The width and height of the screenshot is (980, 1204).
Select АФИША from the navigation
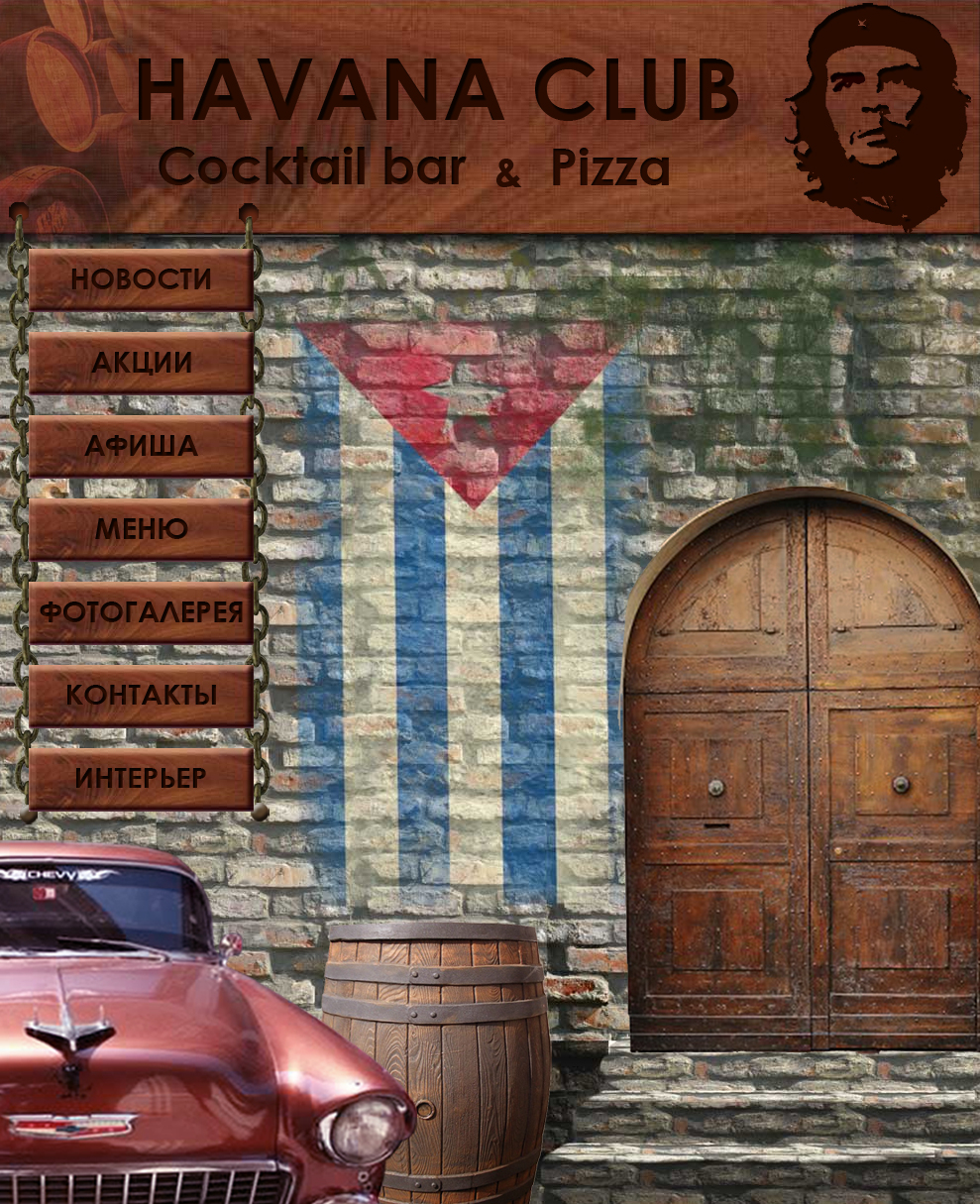141,447
